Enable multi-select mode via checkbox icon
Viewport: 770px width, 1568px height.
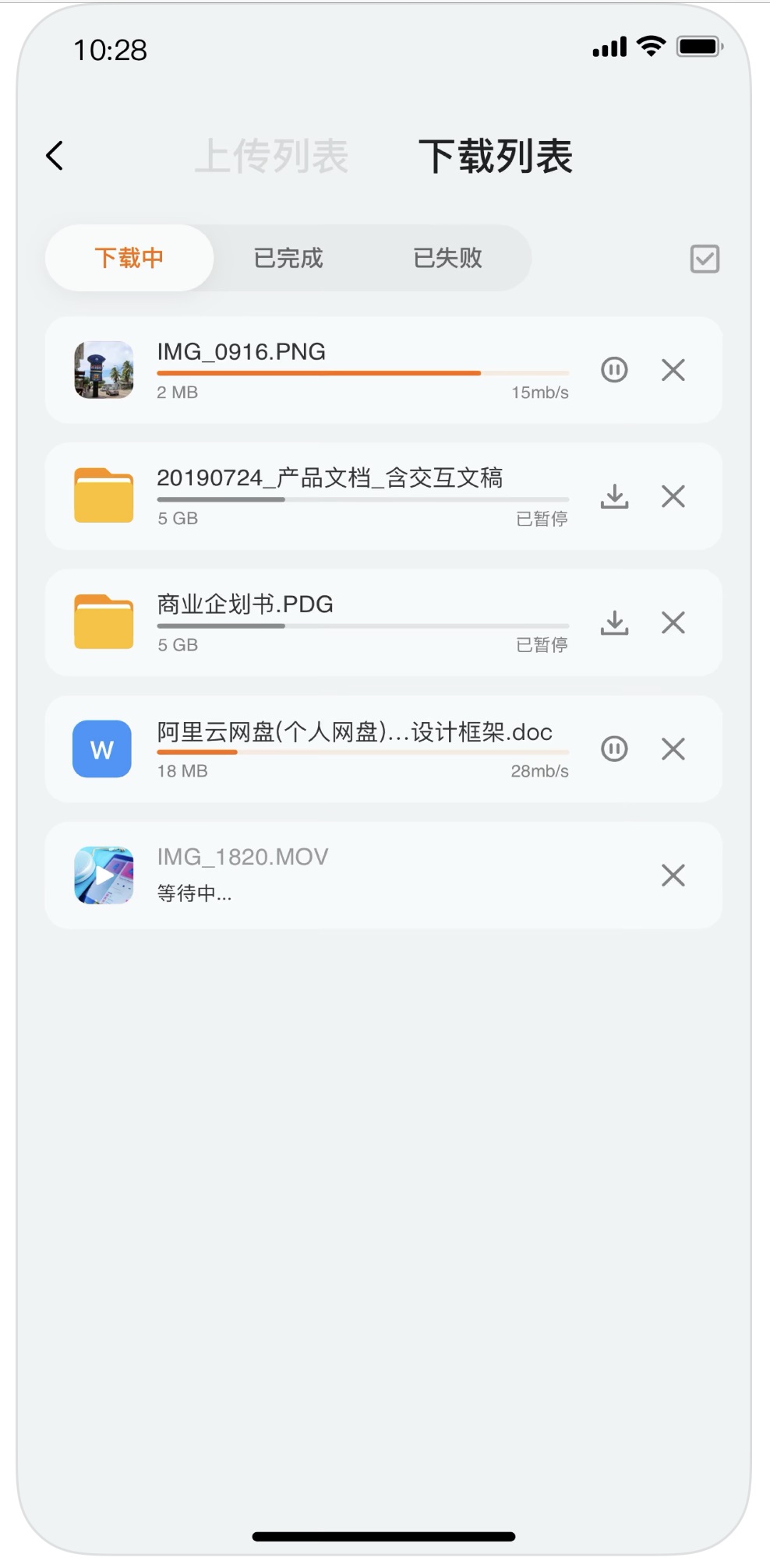pos(704,258)
